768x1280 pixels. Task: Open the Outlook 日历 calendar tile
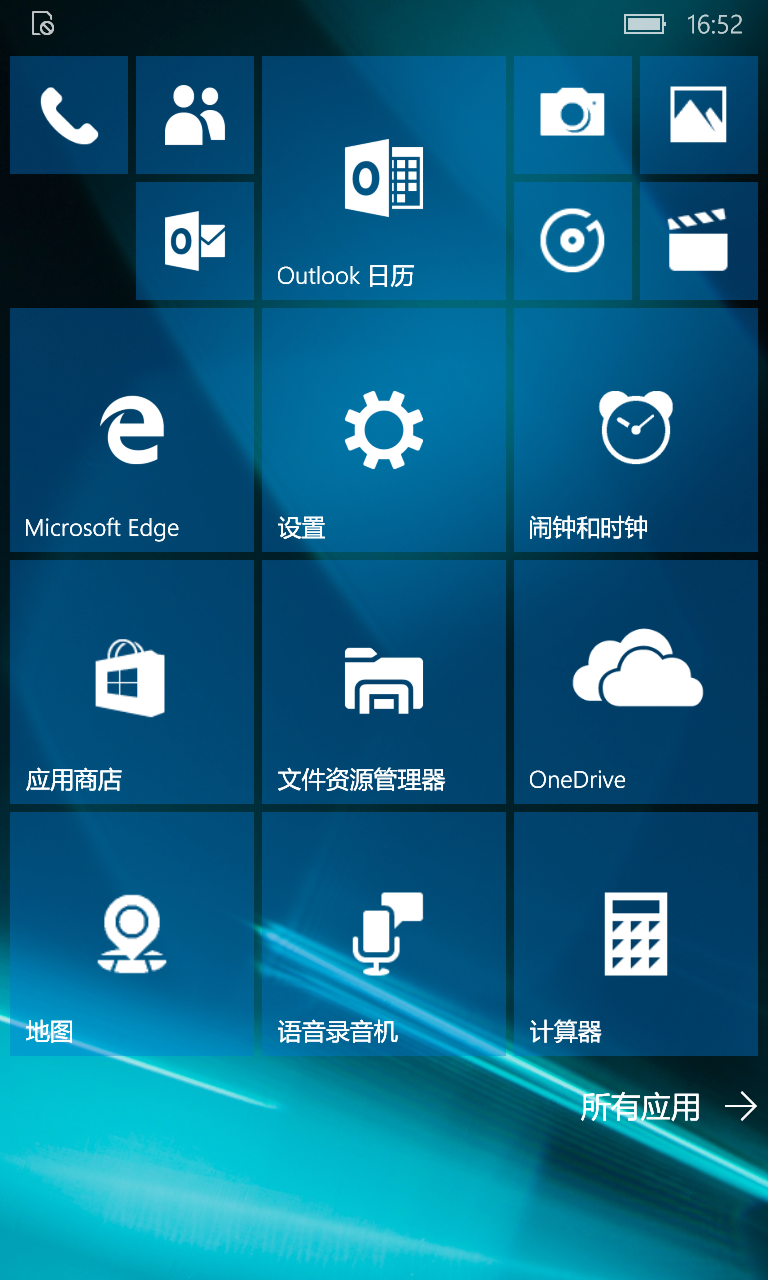click(x=384, y=178)
